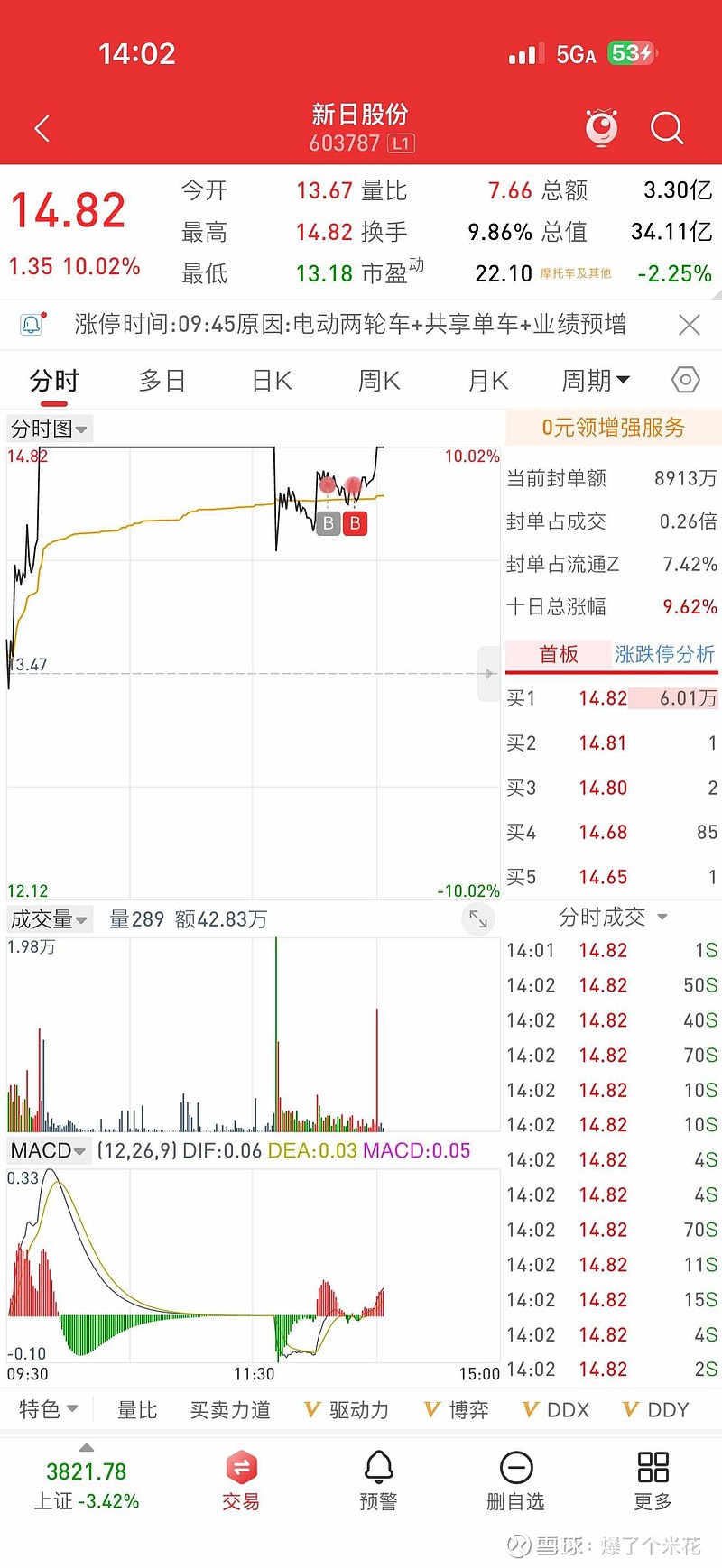This screenshot has width=722, height=1568.
Task: Dismiss the limit-up reason banner
Action: (689, 324)
